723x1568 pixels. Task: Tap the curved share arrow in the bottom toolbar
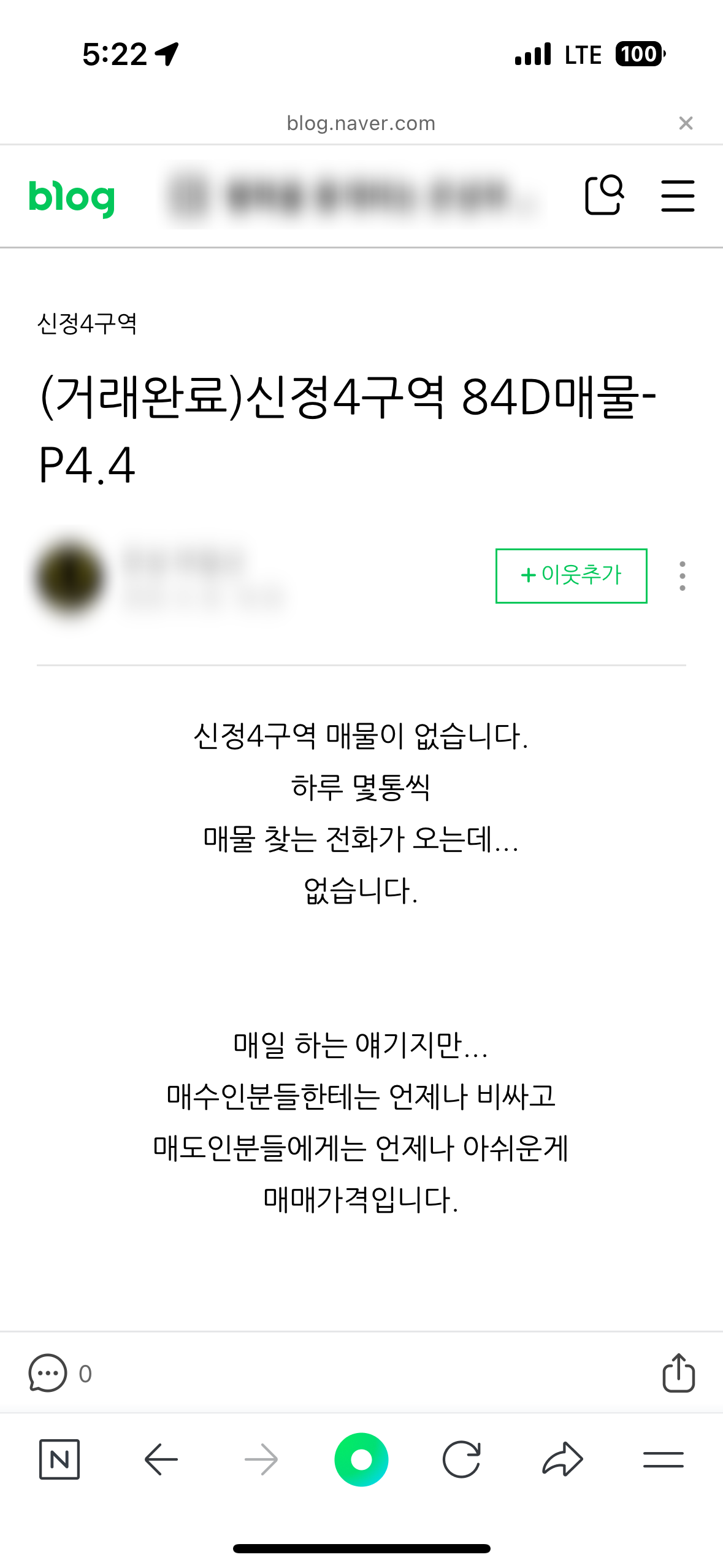point(562,1459)
